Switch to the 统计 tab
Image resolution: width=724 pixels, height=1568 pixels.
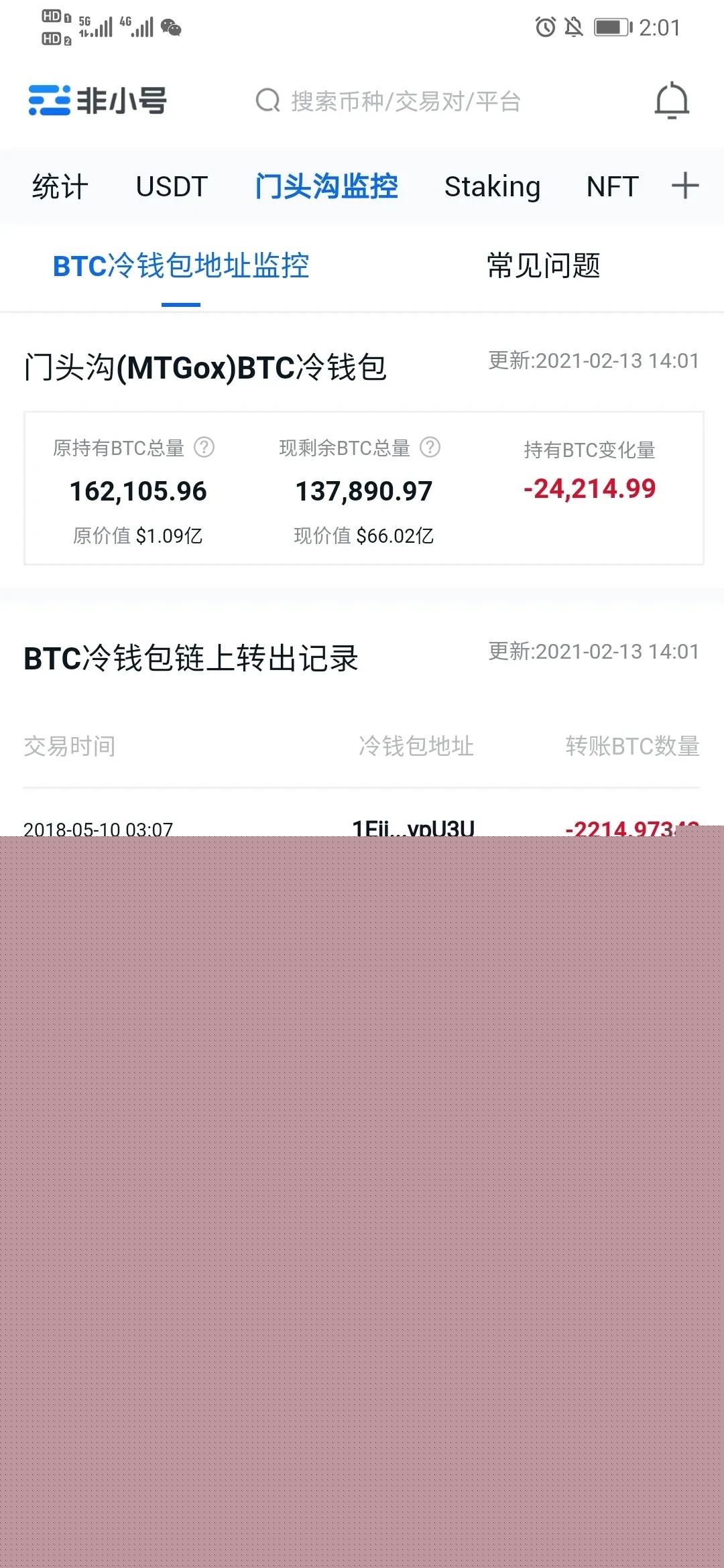(60, 186)
